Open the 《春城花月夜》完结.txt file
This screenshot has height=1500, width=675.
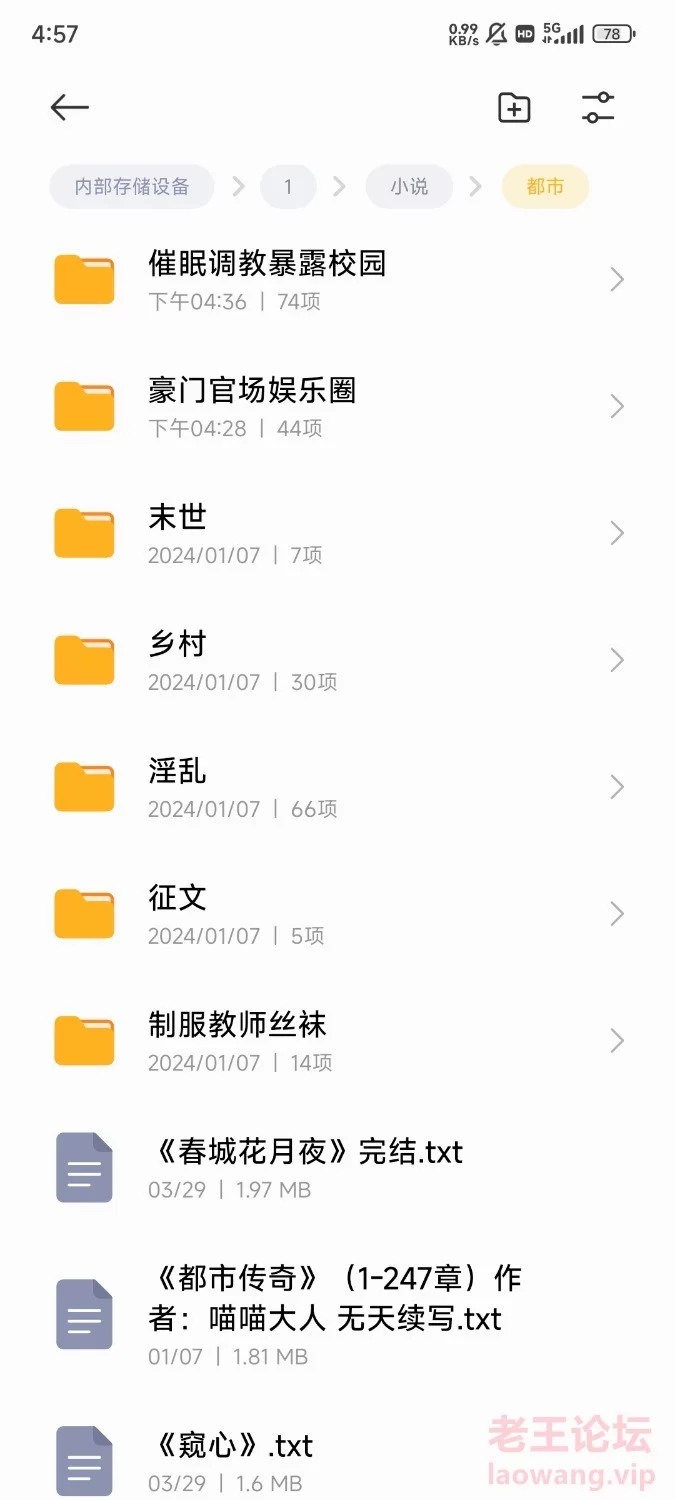point(337,1168)
